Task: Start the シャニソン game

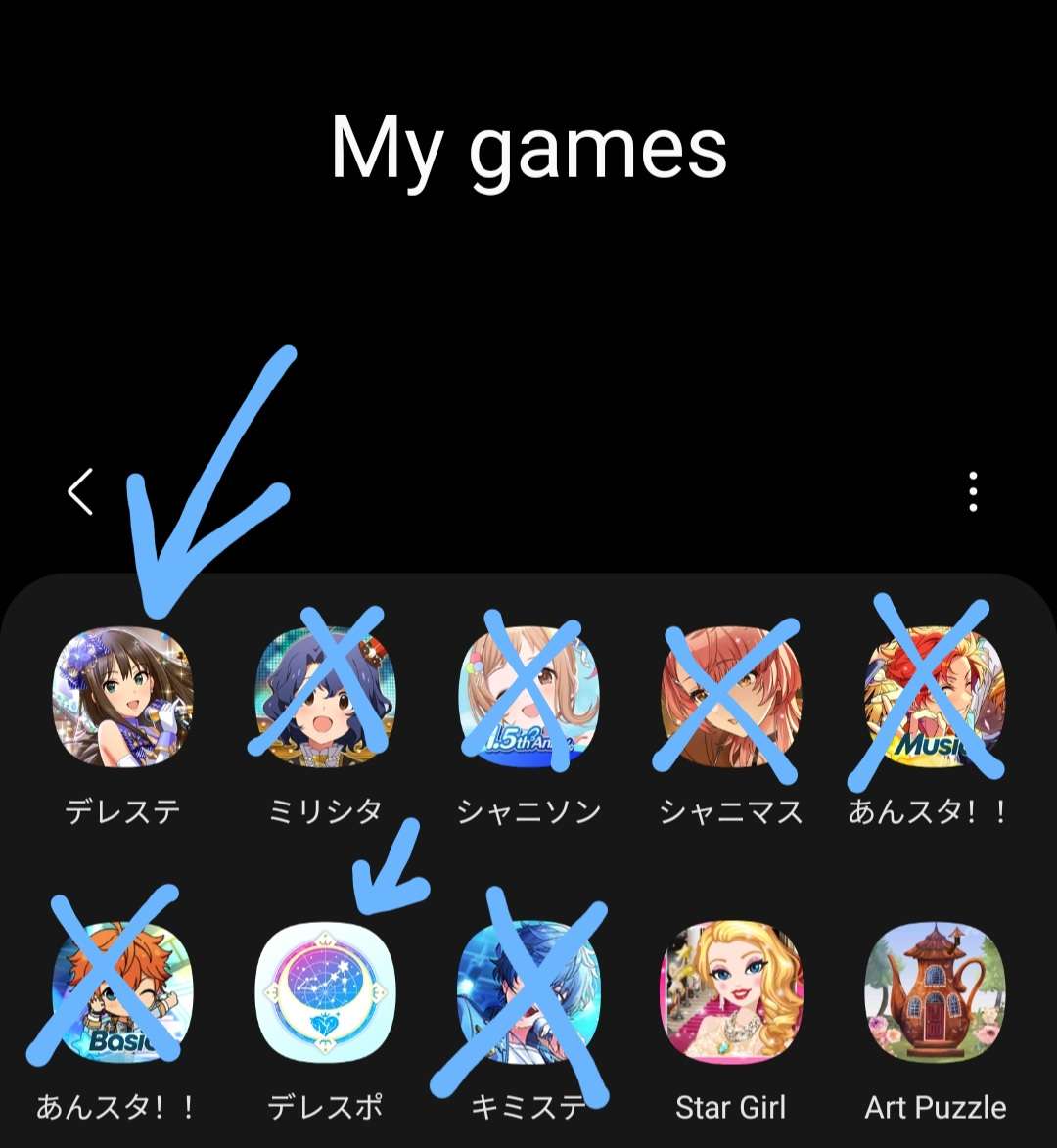Action: pyautogui.click(x=528, y=697)
